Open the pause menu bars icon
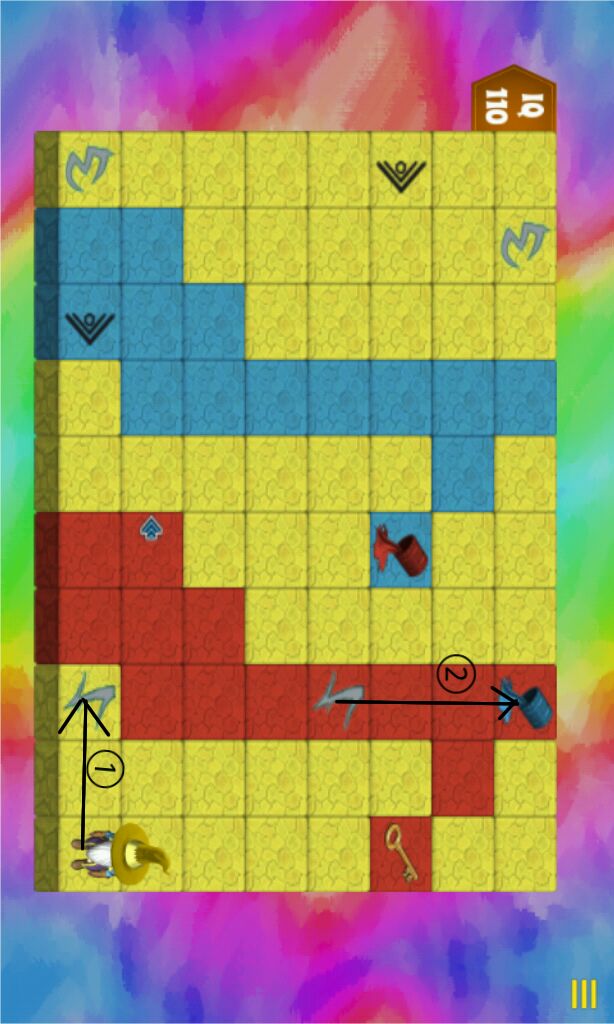This screenshot has height=1024, width=614. point(584,994)
